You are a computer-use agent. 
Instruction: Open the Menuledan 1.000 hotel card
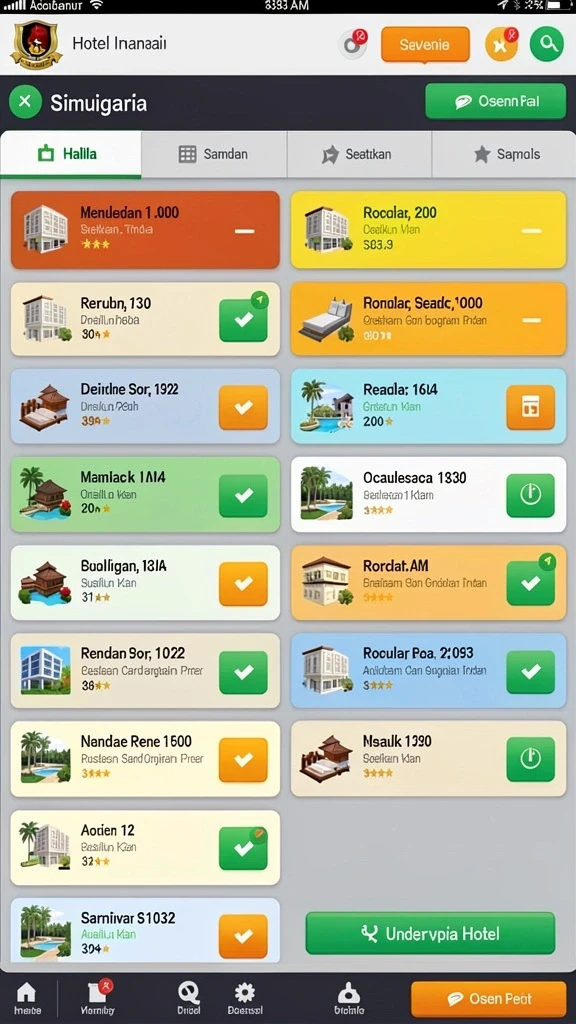tap(145, 230)
